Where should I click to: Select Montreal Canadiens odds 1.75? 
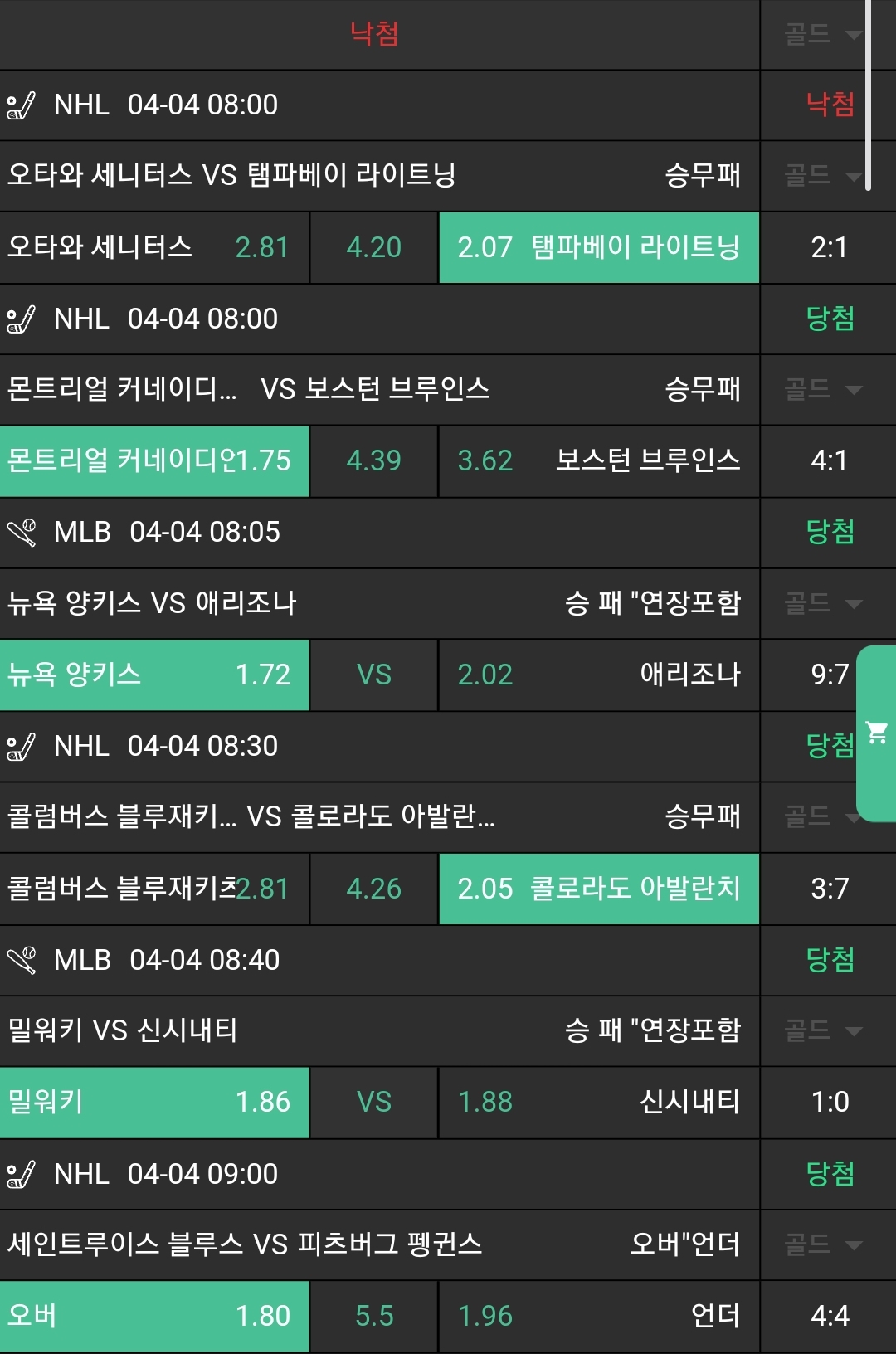pos(154,460)
